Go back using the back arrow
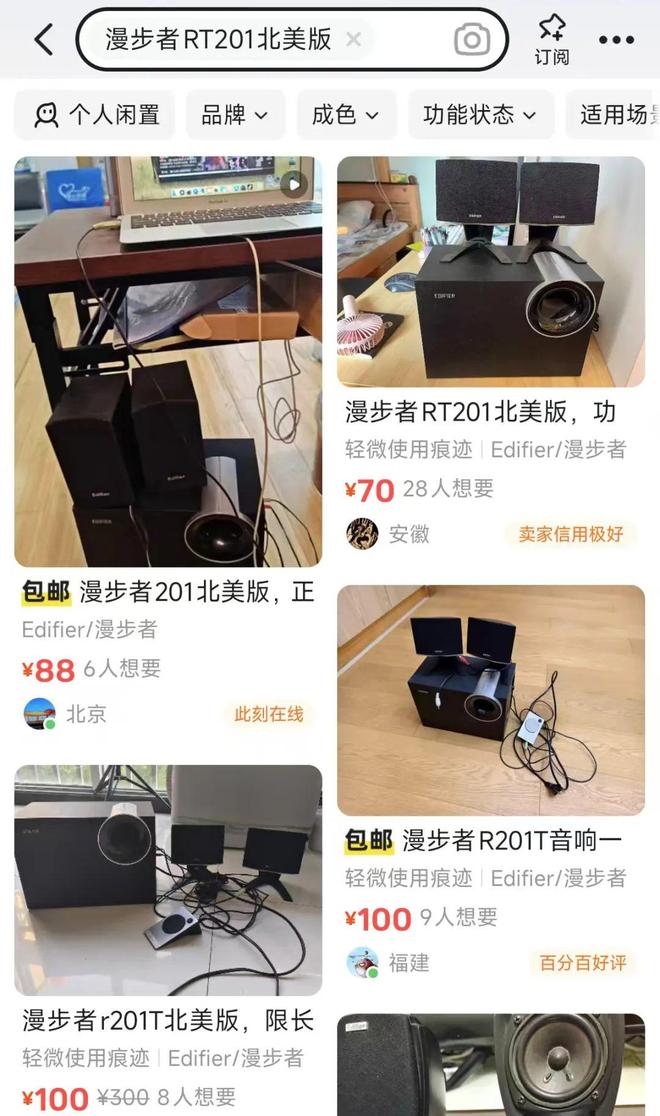Image resolution: width=660 pixels, height=1116 pixels. point(43,40)
